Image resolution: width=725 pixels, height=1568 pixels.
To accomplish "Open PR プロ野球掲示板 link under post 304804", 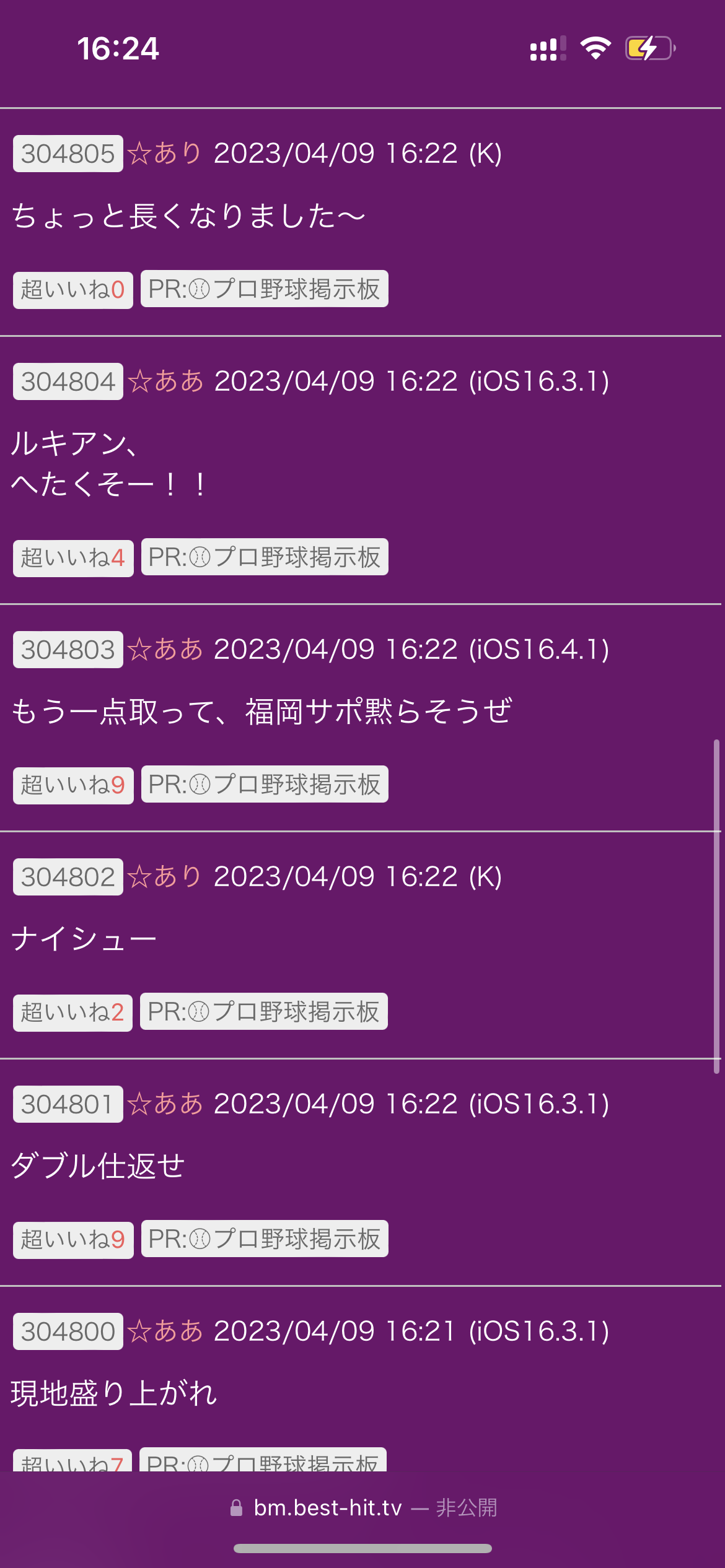I will click(x=265, y=557).
